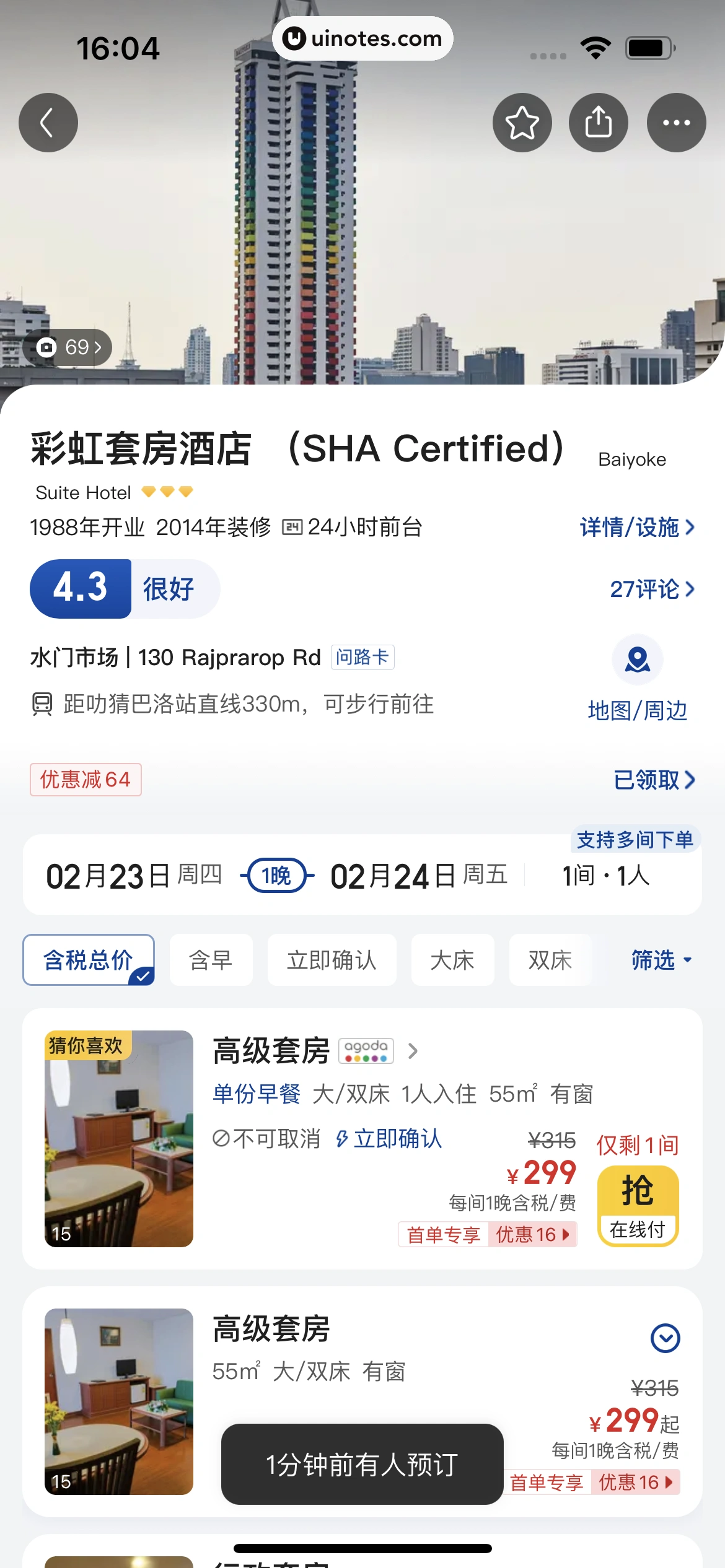This screenshot has height=1568, width=725.
Task: Click the 4.3 rating score badge
Action: coord(81,588)
